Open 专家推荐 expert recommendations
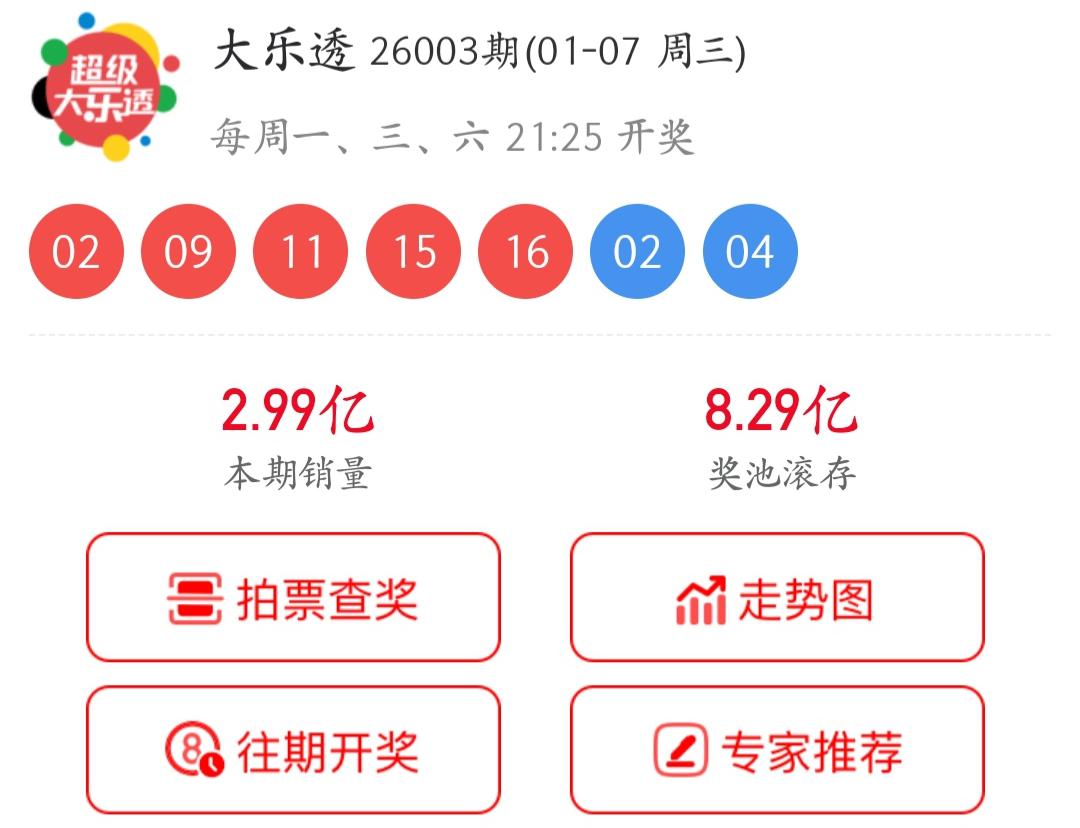Viewport: 1080px width, 828px height. click(777, 750)
